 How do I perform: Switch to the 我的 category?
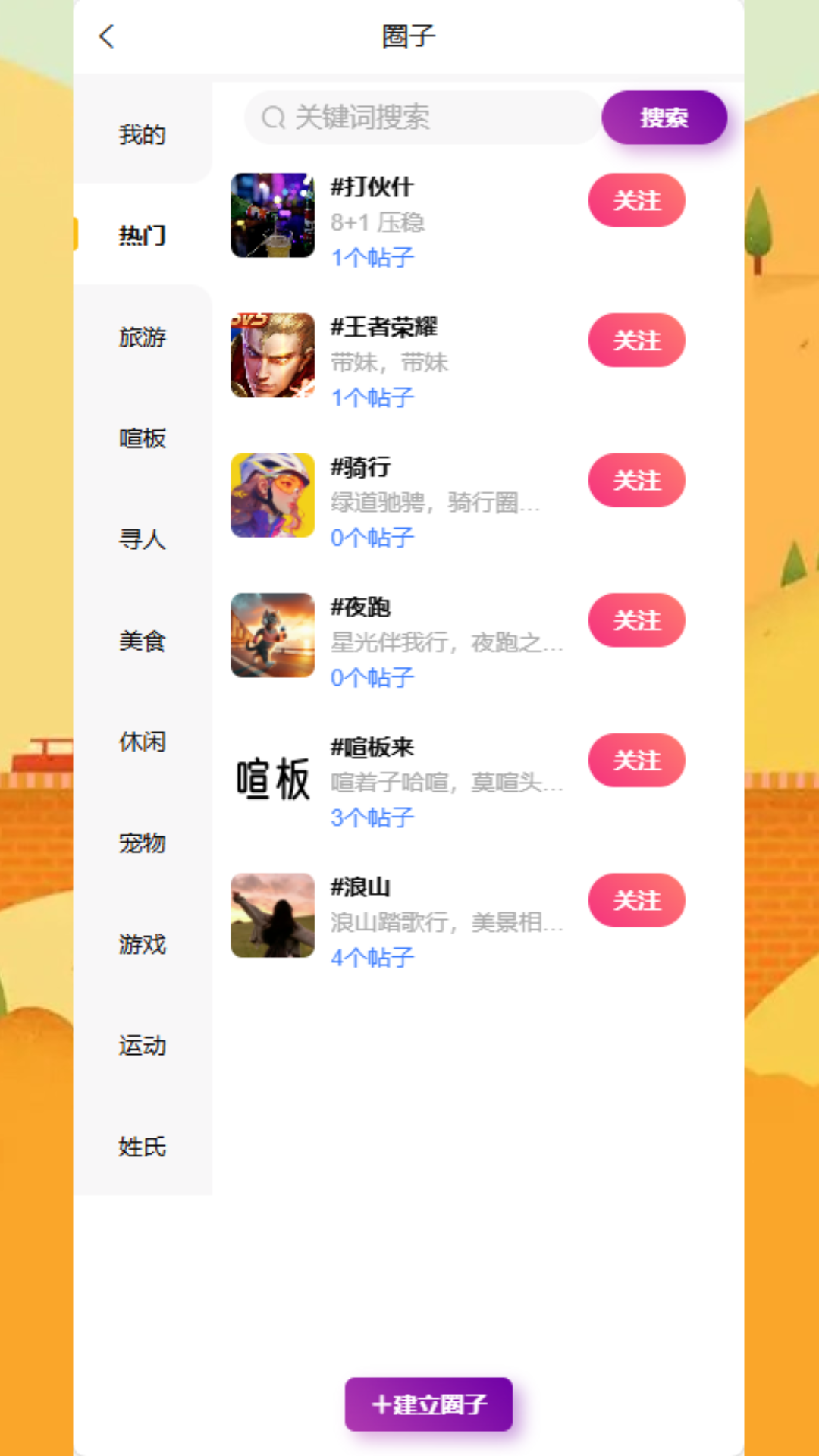pyautogui.click(x=142, y=135)
